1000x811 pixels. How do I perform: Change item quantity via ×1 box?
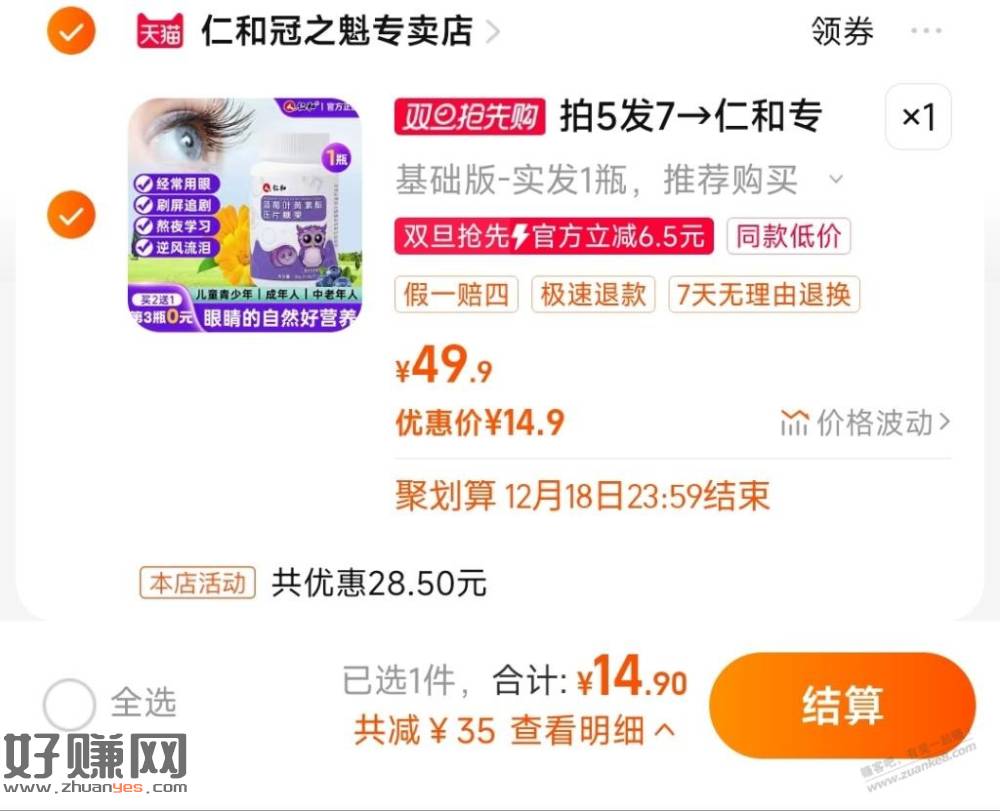coord(917,118)
